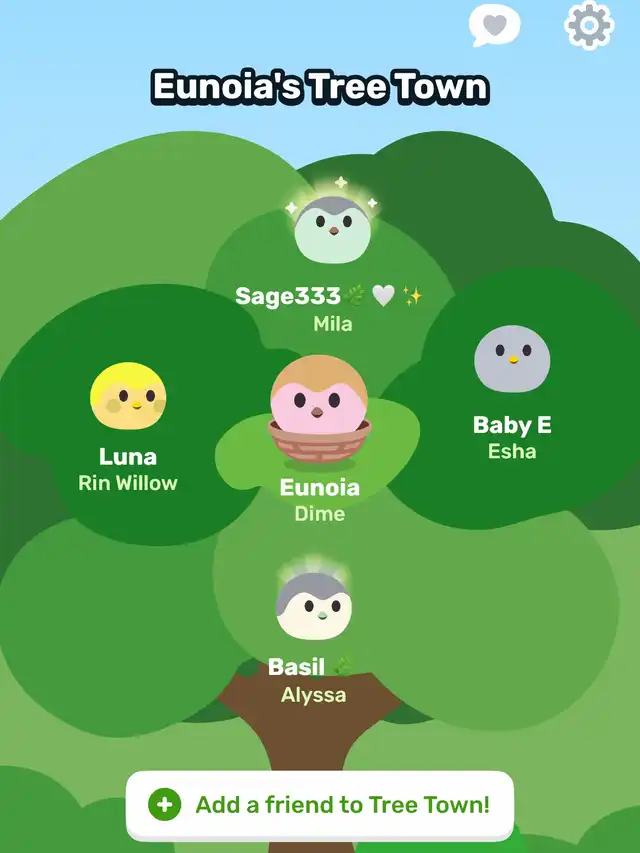Open Baby E's grey bird
This screenshot has width=640, height=853.
[x=512, y=359]
